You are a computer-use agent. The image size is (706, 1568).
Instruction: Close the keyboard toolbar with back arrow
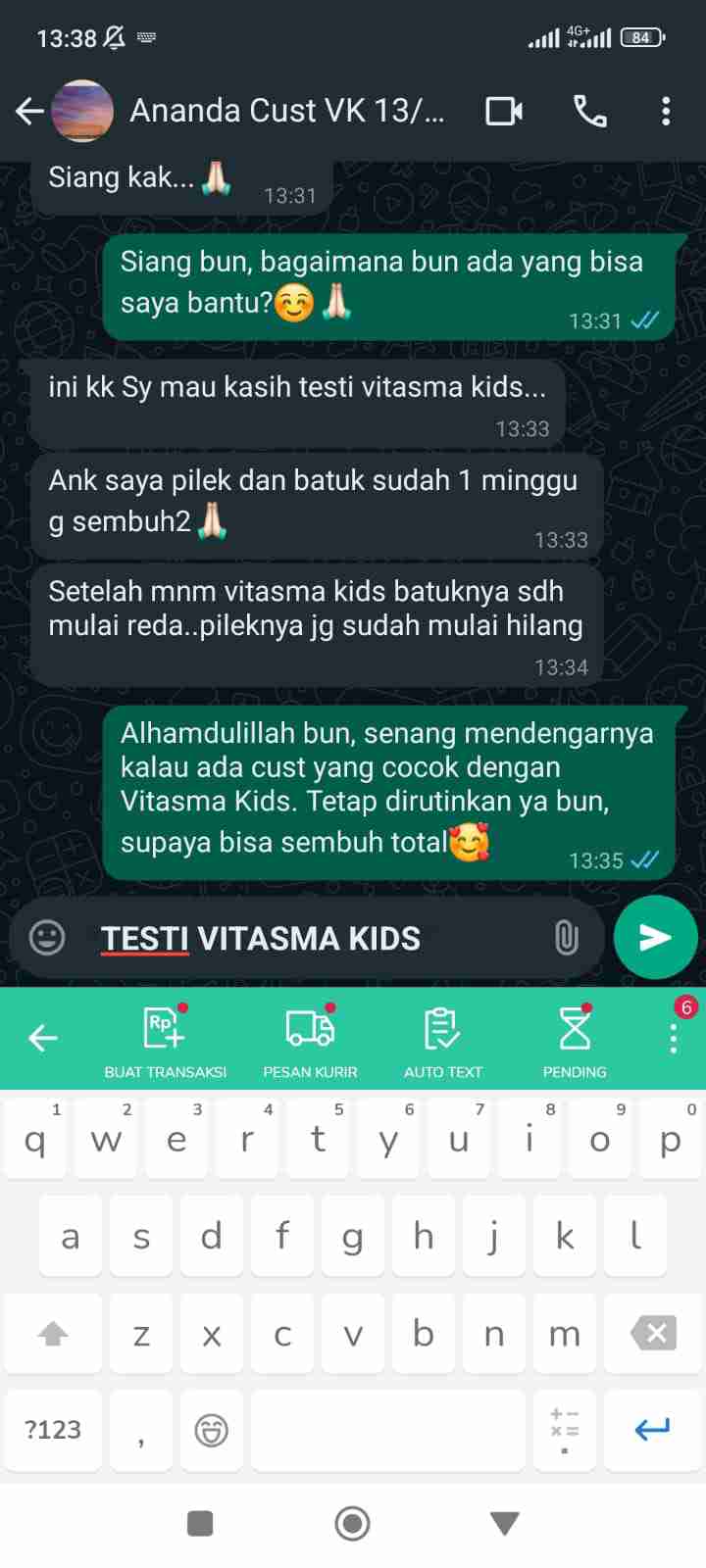click(x=43, y=1038)
